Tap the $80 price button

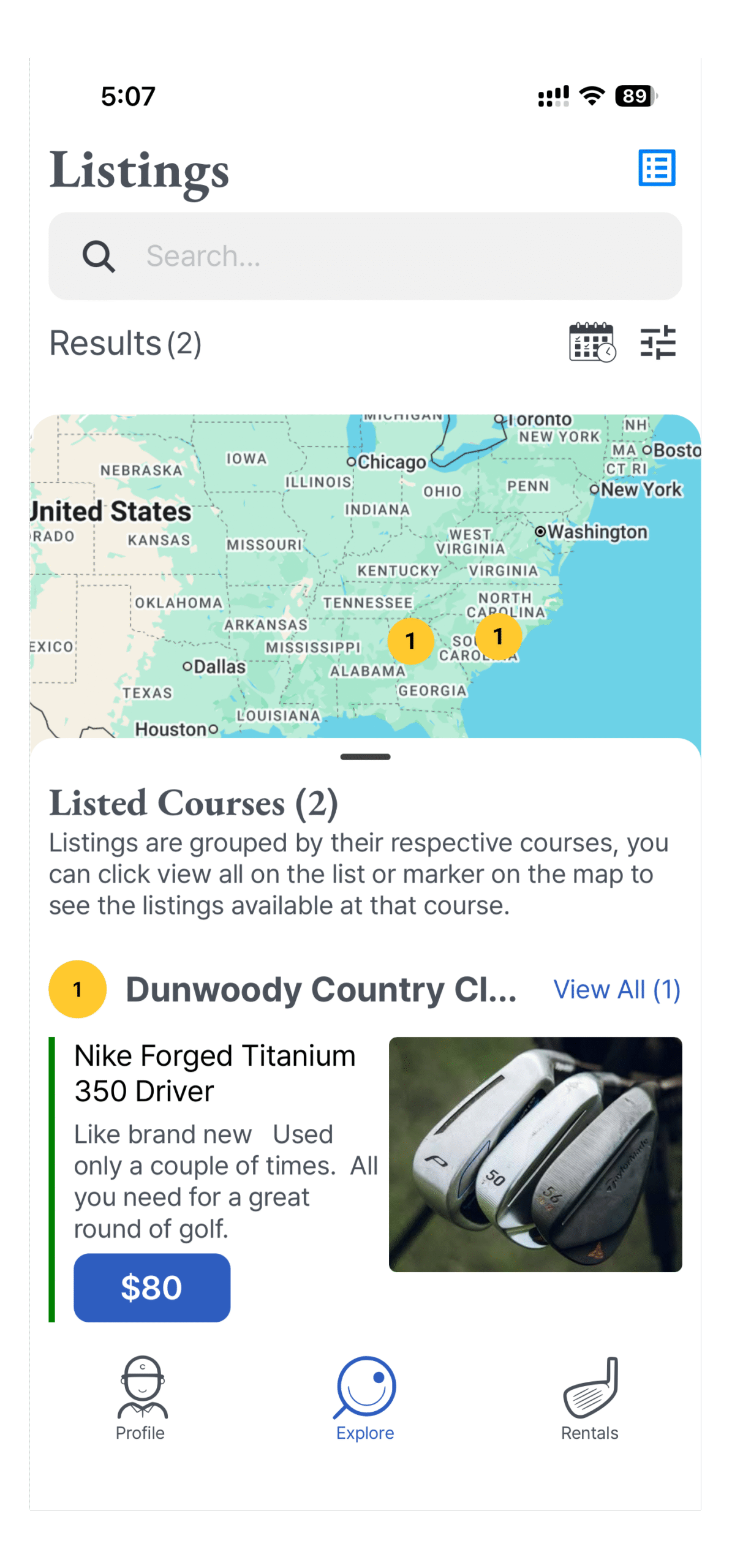coord(152,1287)
